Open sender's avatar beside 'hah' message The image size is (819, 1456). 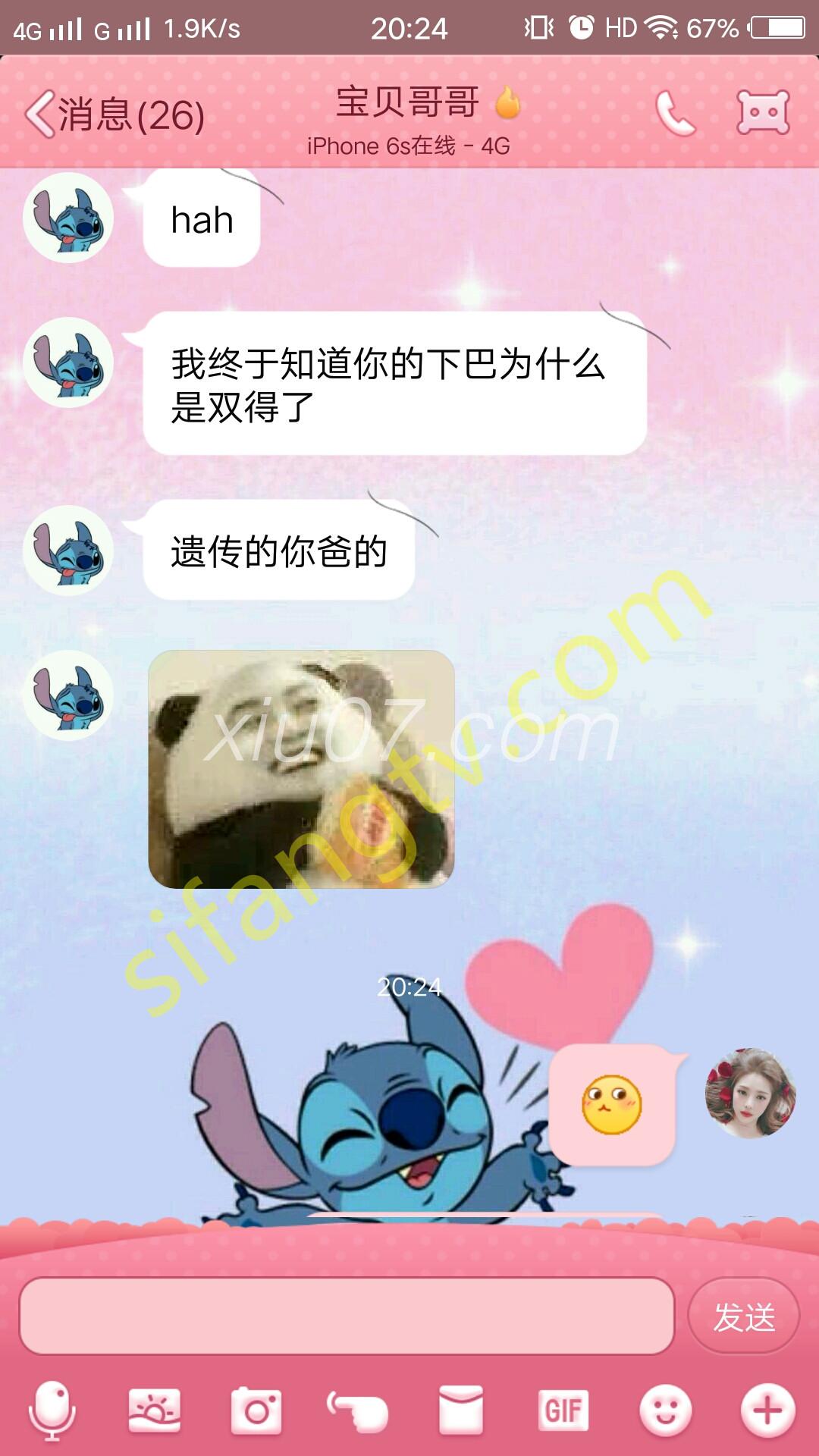(68, 218)
